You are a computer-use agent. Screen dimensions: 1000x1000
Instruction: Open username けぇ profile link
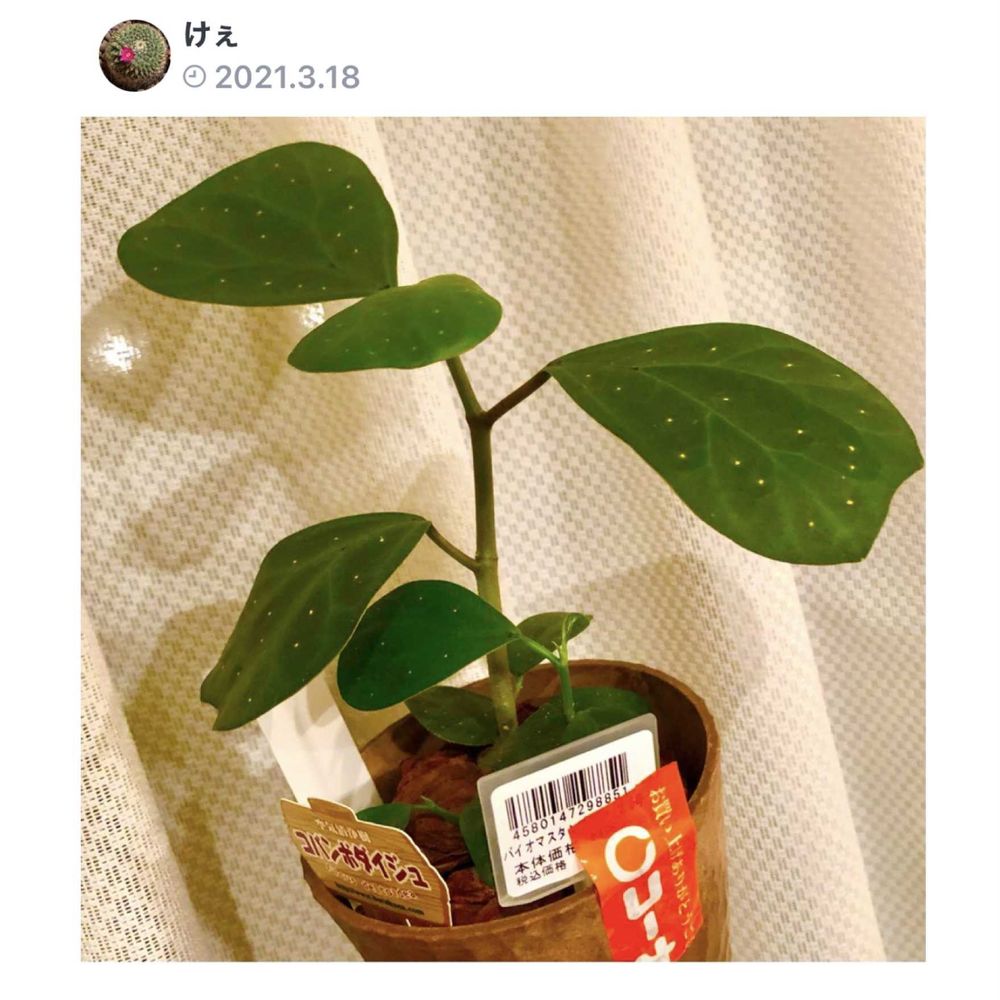point(211,36)
